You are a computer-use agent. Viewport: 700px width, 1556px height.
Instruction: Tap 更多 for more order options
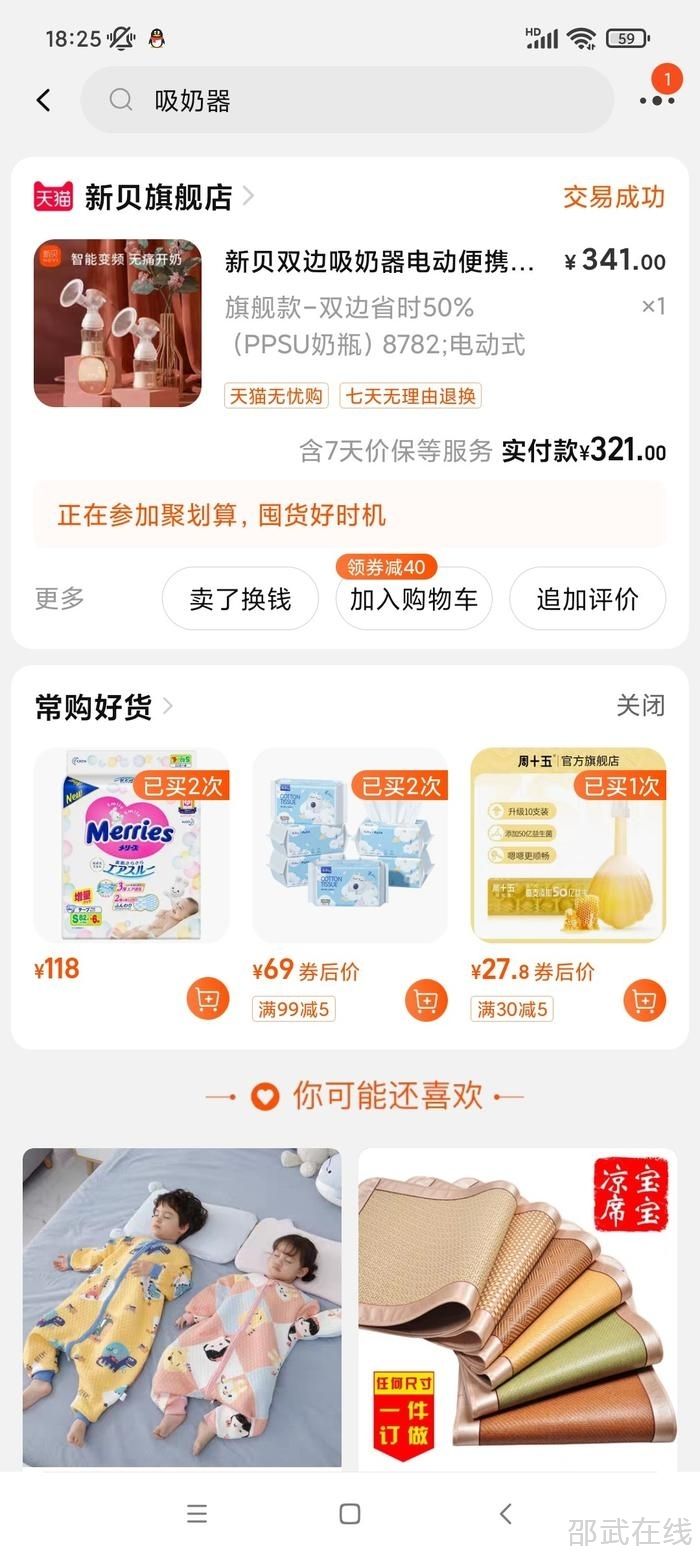60,599
